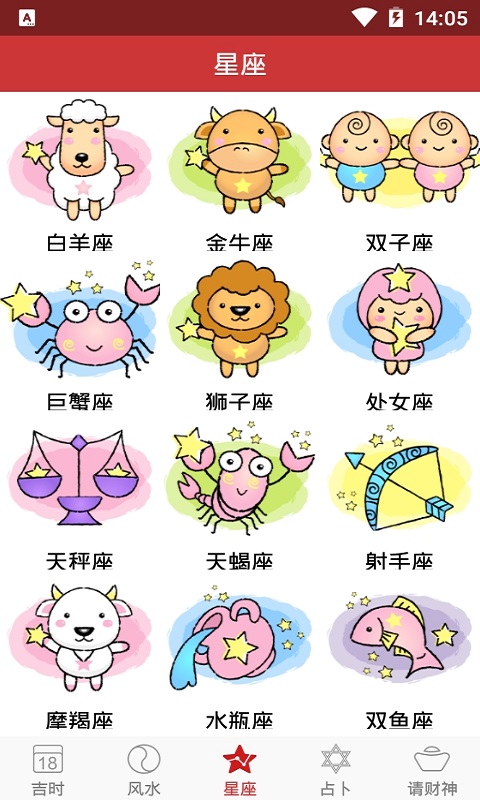Open 水瓶座 zodiac sign

[240, 657]
